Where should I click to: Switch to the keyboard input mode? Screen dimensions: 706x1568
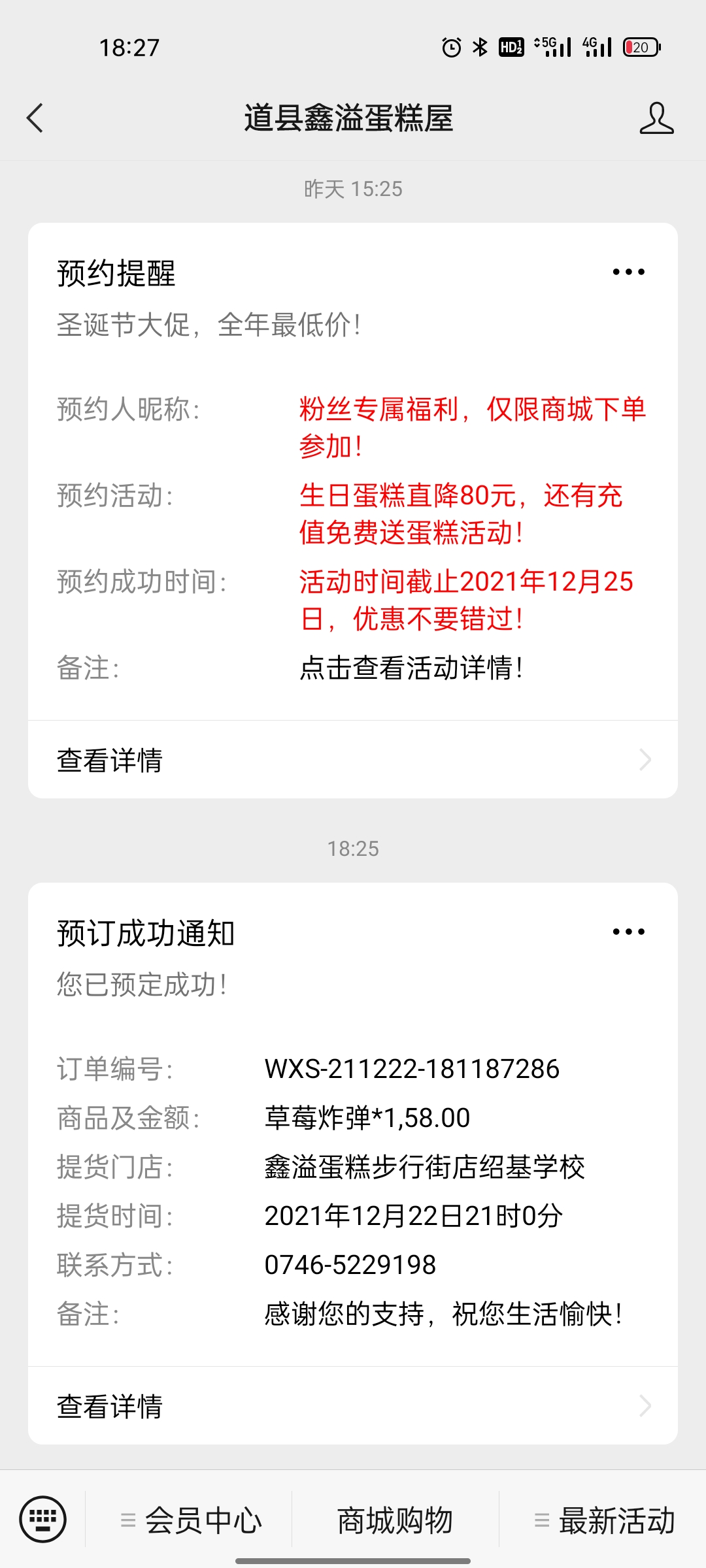[43, 1520]
